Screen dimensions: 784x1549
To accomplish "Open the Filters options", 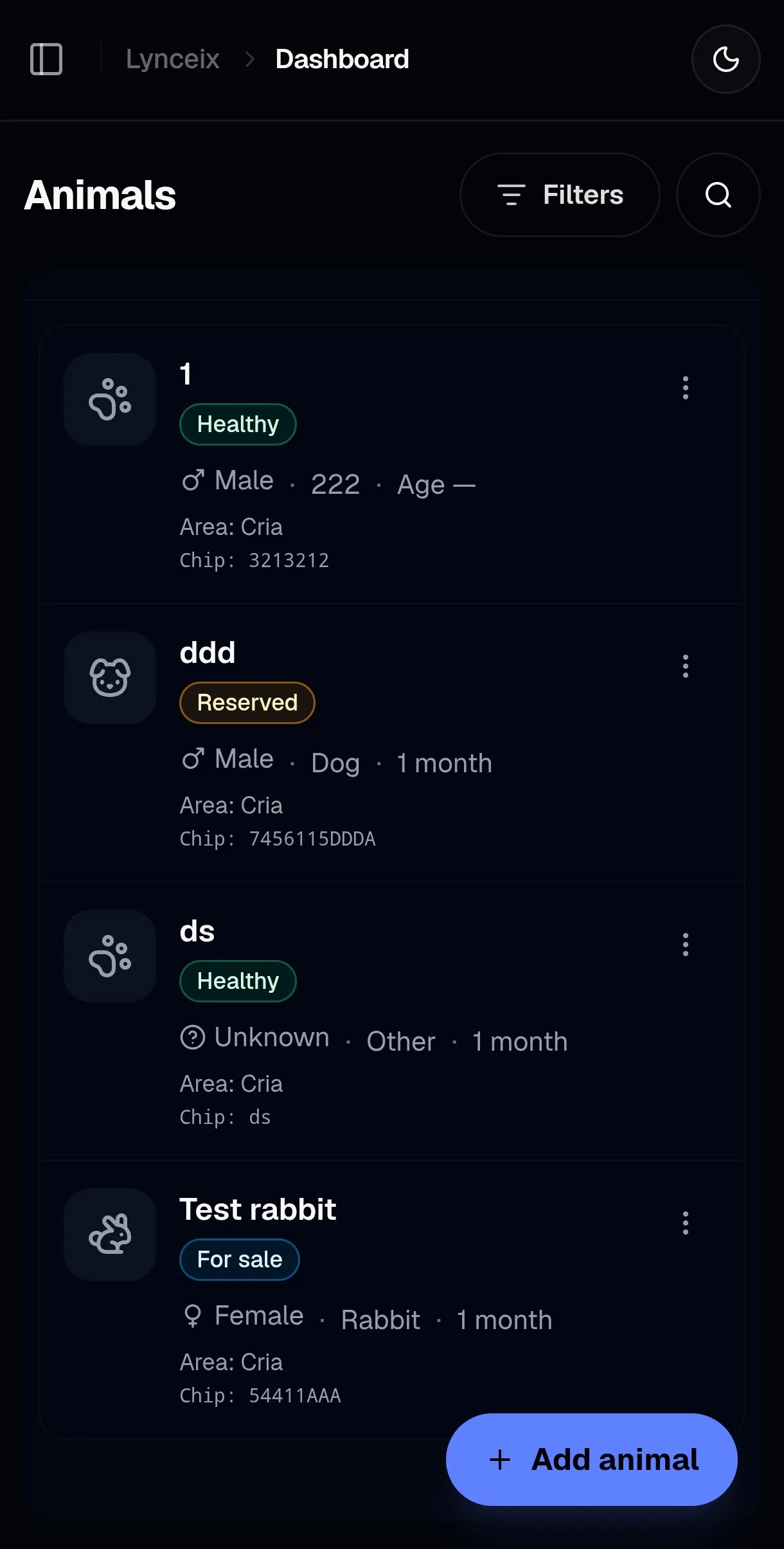I will click(560, 195).
